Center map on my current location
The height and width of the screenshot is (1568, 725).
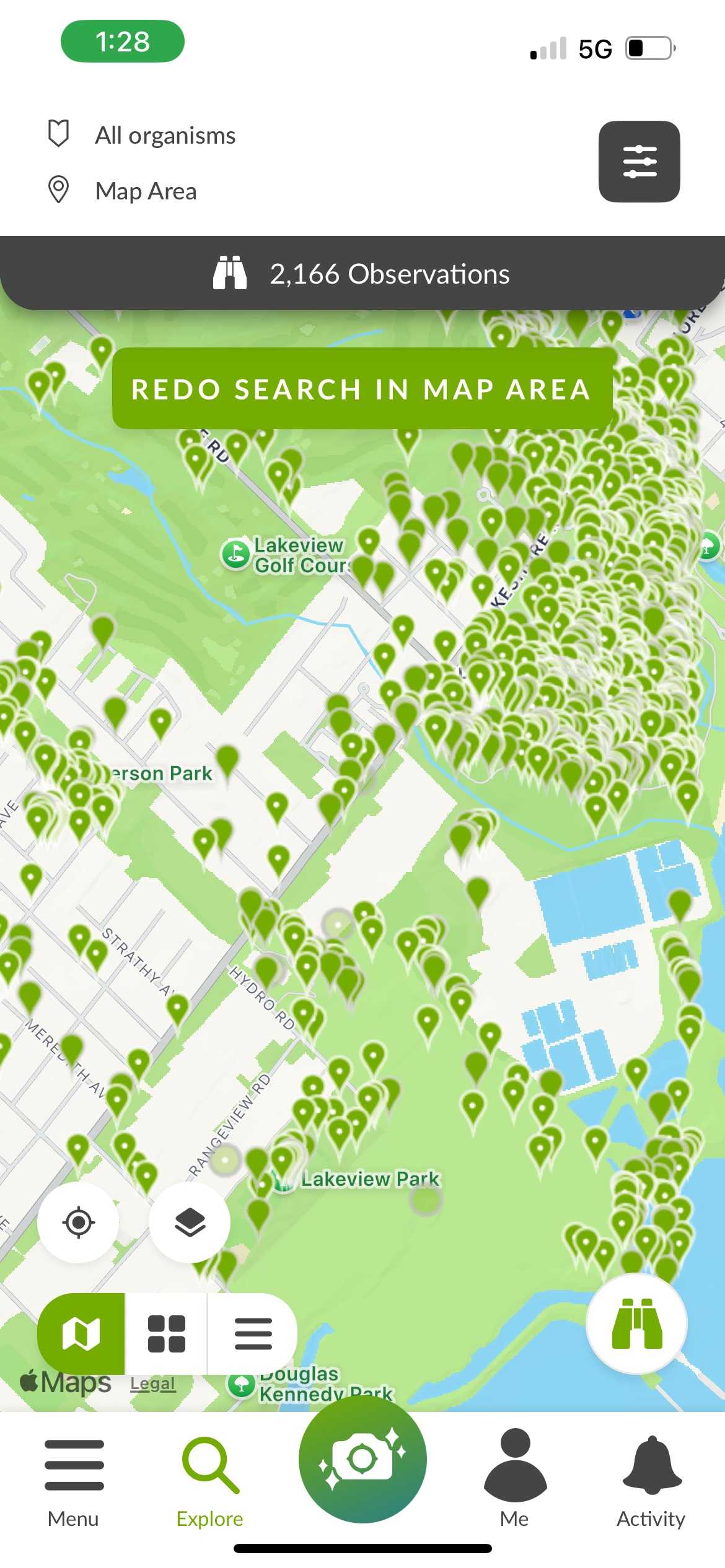(78, 1222)
